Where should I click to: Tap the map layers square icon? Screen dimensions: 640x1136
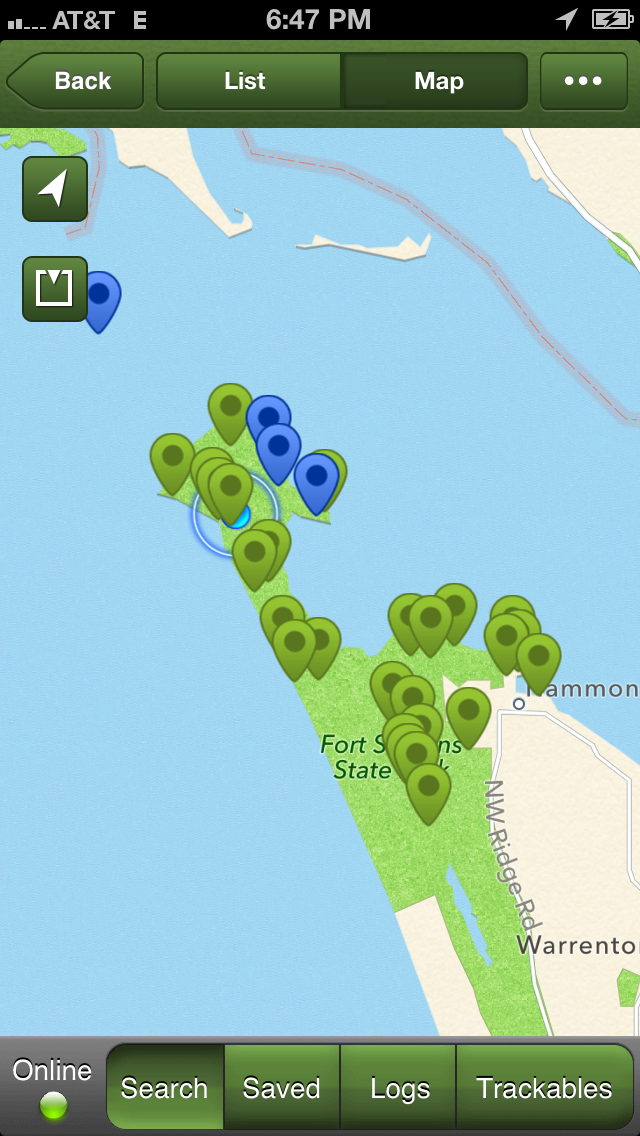(x=55, y=289)
